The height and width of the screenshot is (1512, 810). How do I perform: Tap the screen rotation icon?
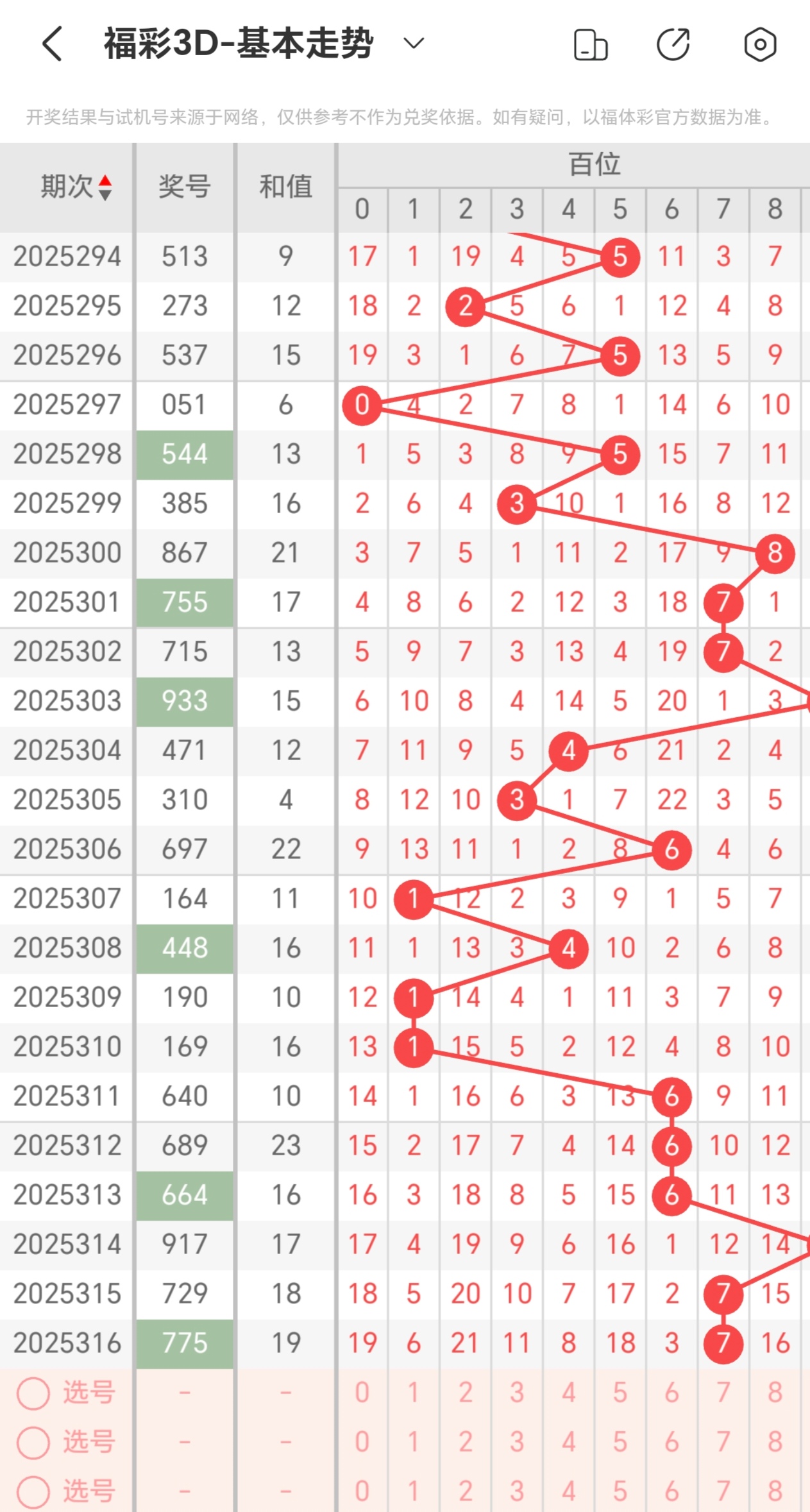[x=591, y=45]
